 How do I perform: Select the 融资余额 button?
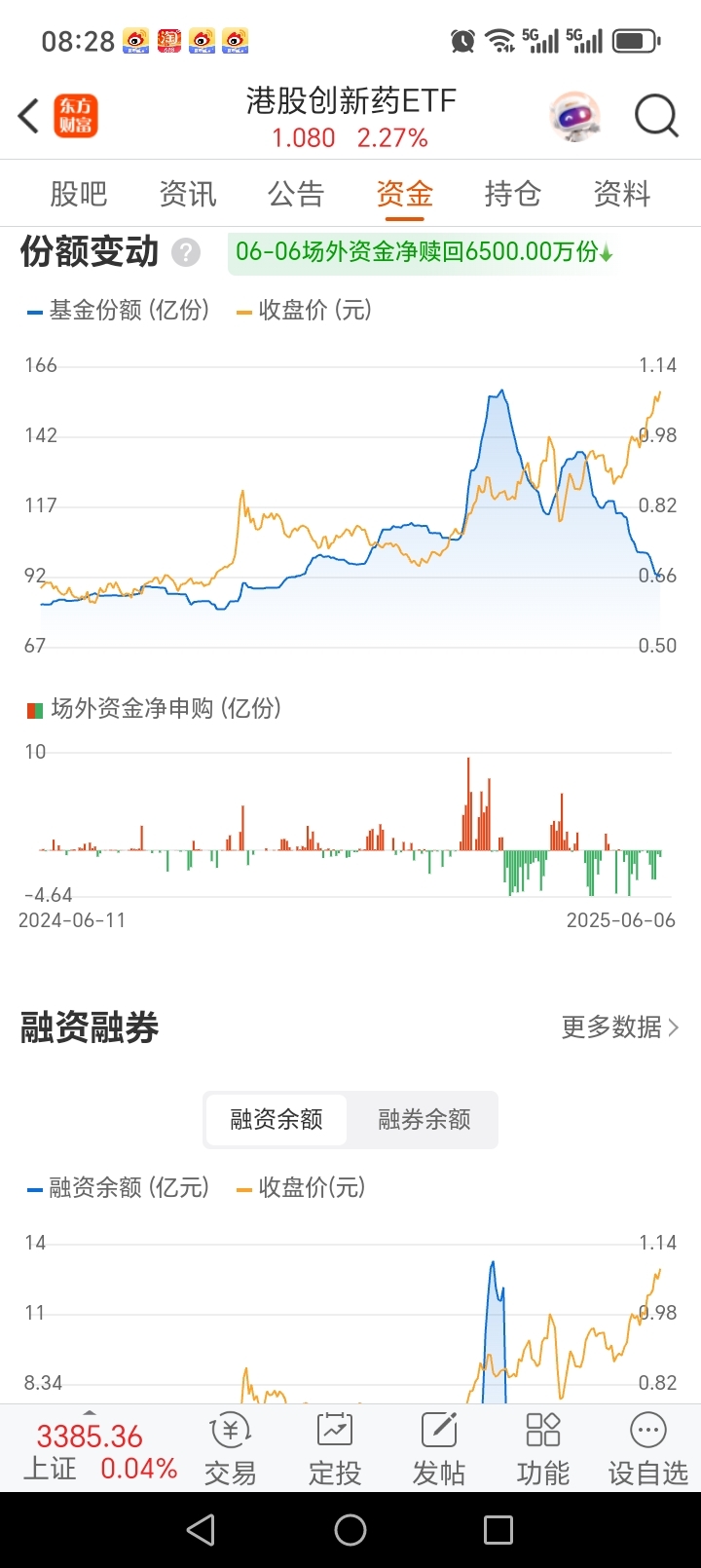276,1120
